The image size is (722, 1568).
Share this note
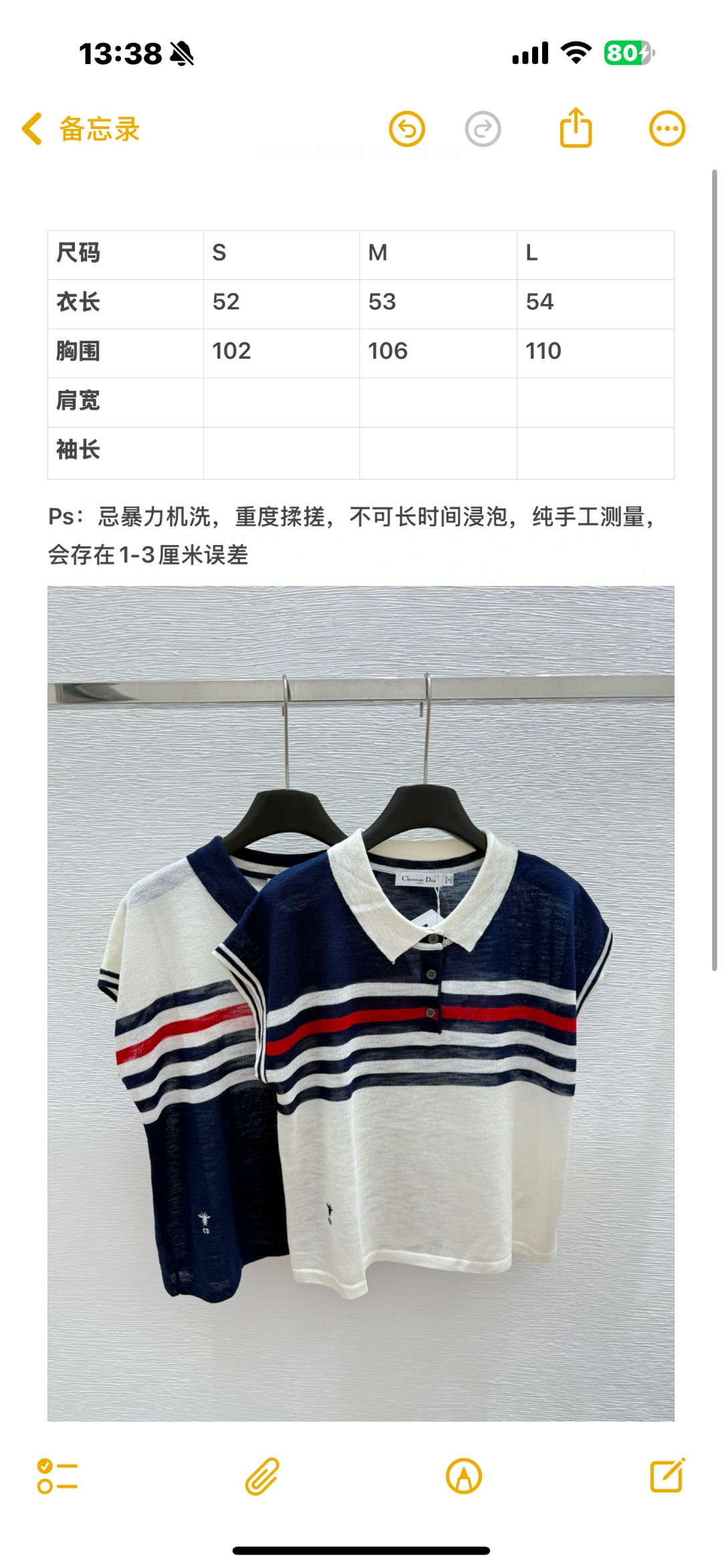(x=576, y=128)
